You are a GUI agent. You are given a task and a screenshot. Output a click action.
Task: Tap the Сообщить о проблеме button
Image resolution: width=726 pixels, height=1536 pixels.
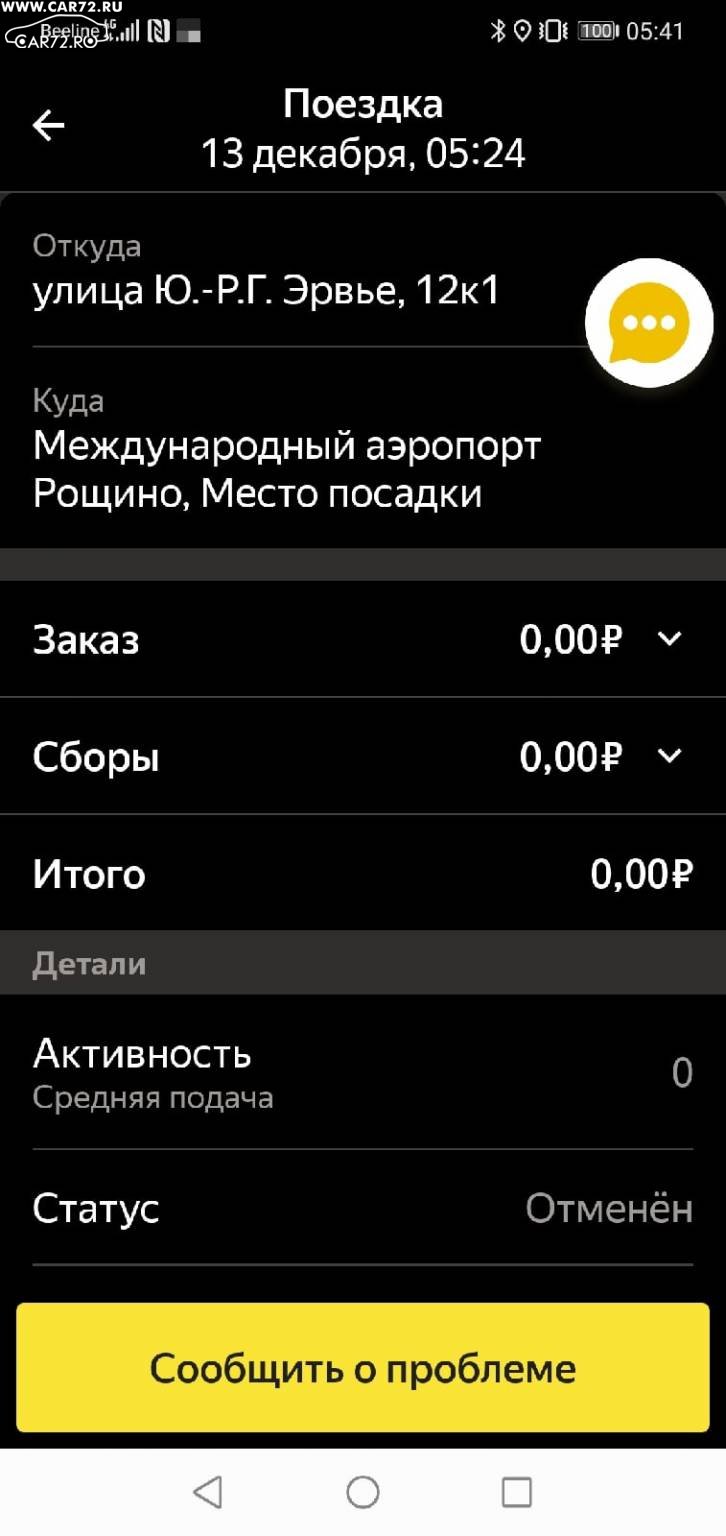click(x=363, y=1367)
